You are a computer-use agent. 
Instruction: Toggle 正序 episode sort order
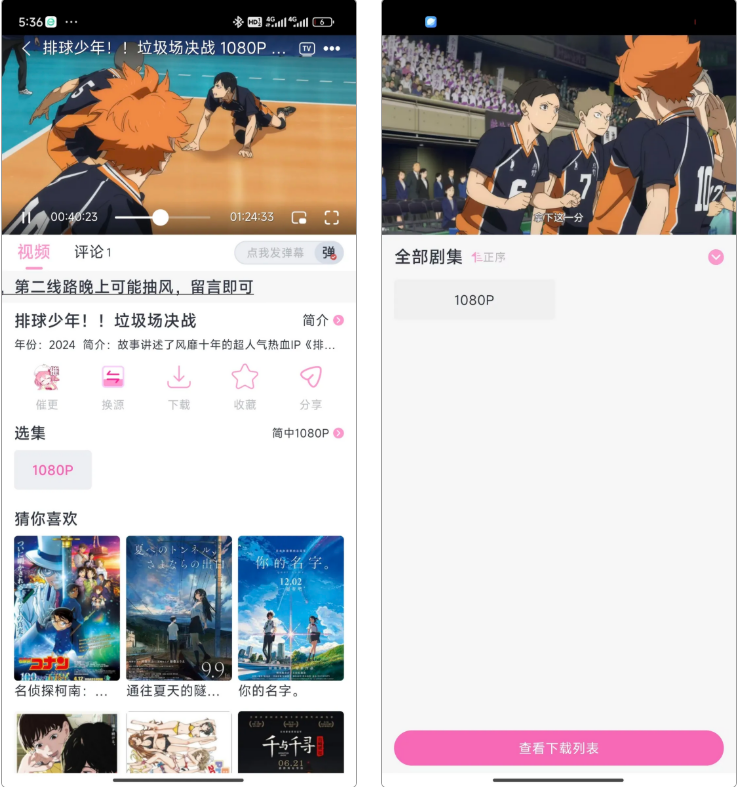coord(489,257)
